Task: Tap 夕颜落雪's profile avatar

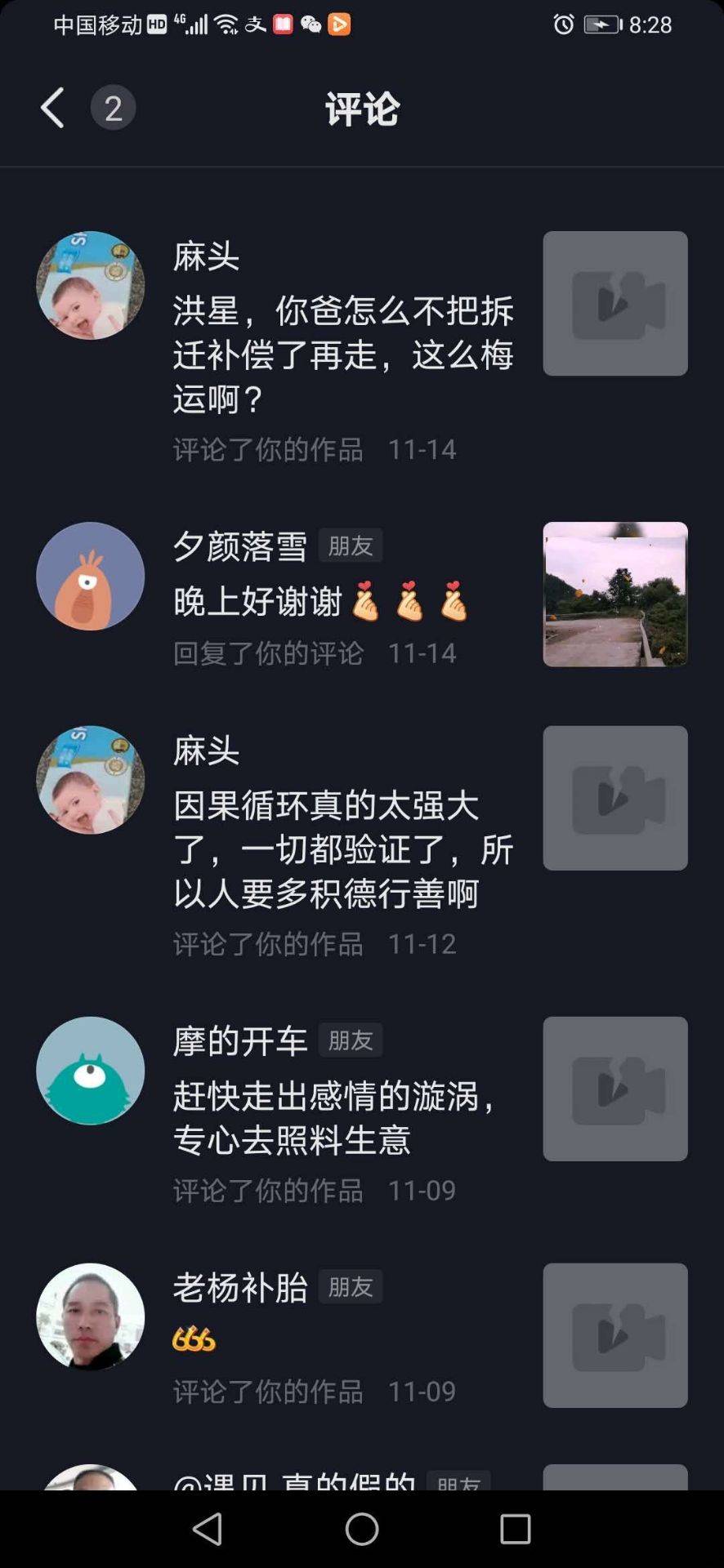Action: (x=91, y=576)
